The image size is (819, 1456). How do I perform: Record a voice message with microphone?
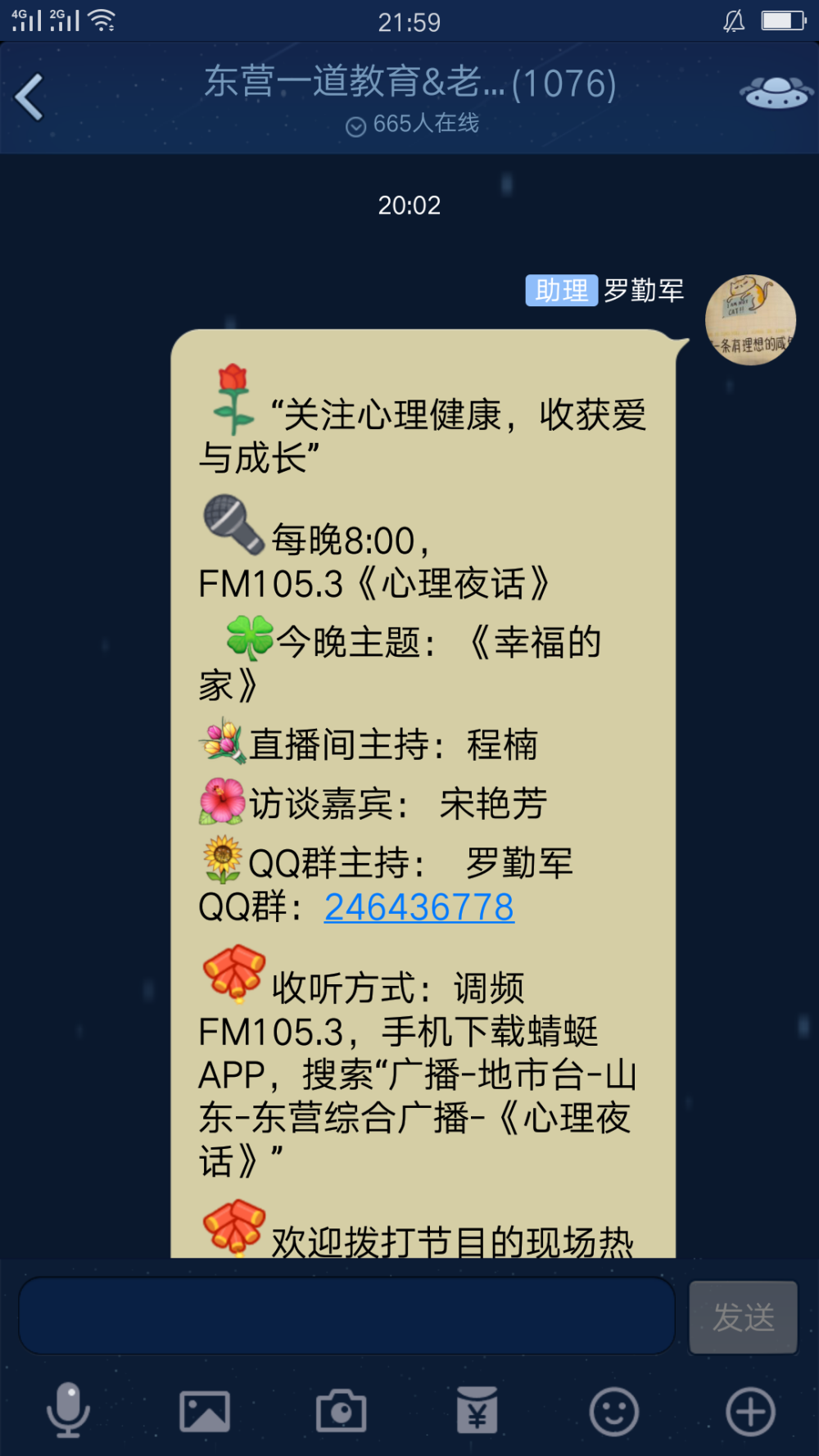coord(68,1410)
